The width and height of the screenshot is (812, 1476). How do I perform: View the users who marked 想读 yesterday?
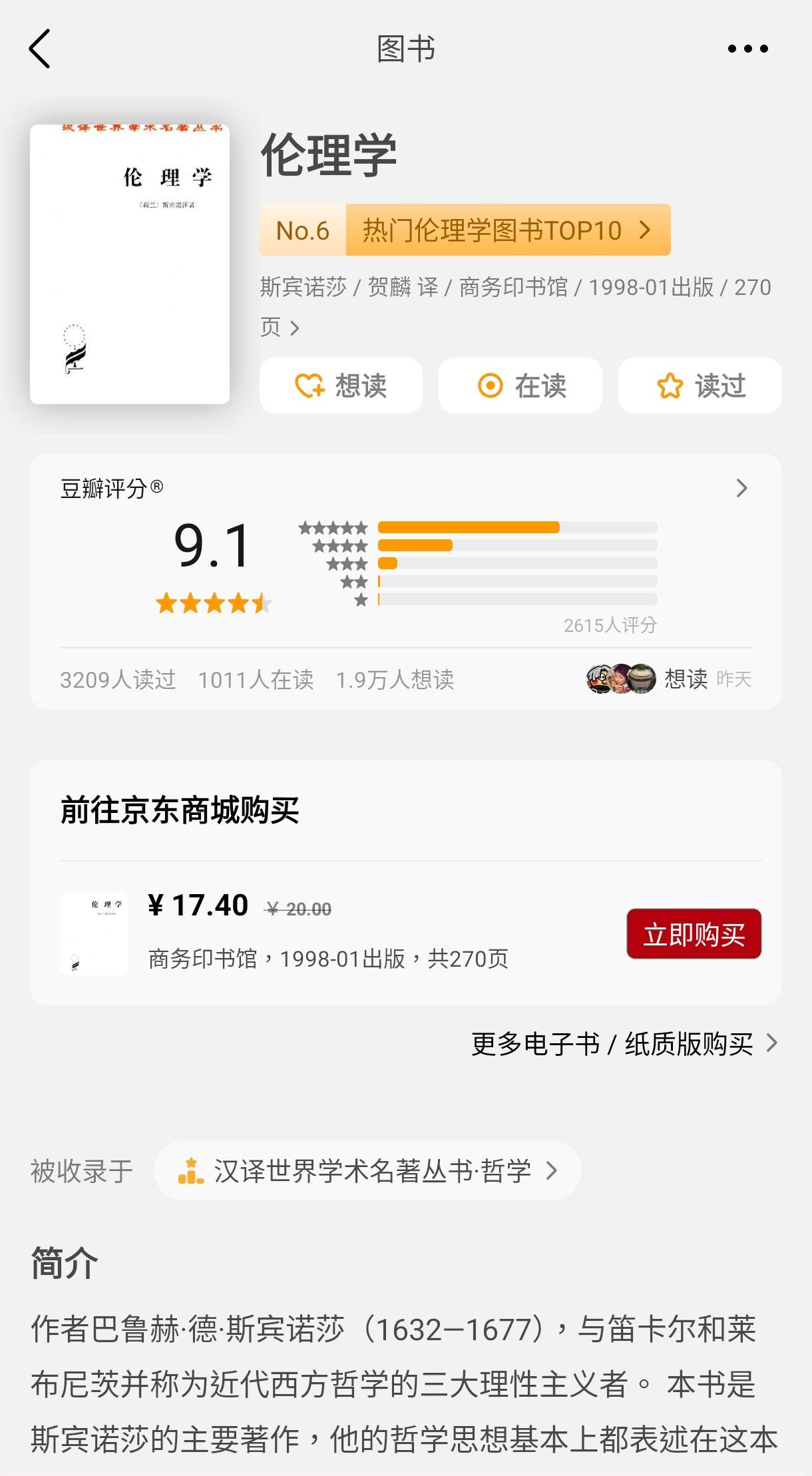tap(668, 678)
